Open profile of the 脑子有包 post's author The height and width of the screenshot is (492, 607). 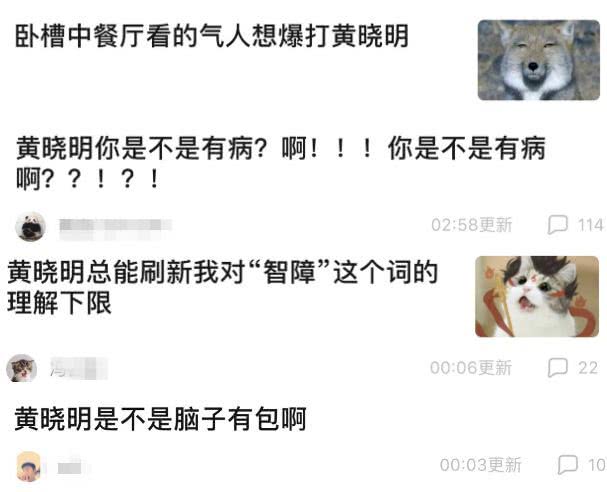28,466
